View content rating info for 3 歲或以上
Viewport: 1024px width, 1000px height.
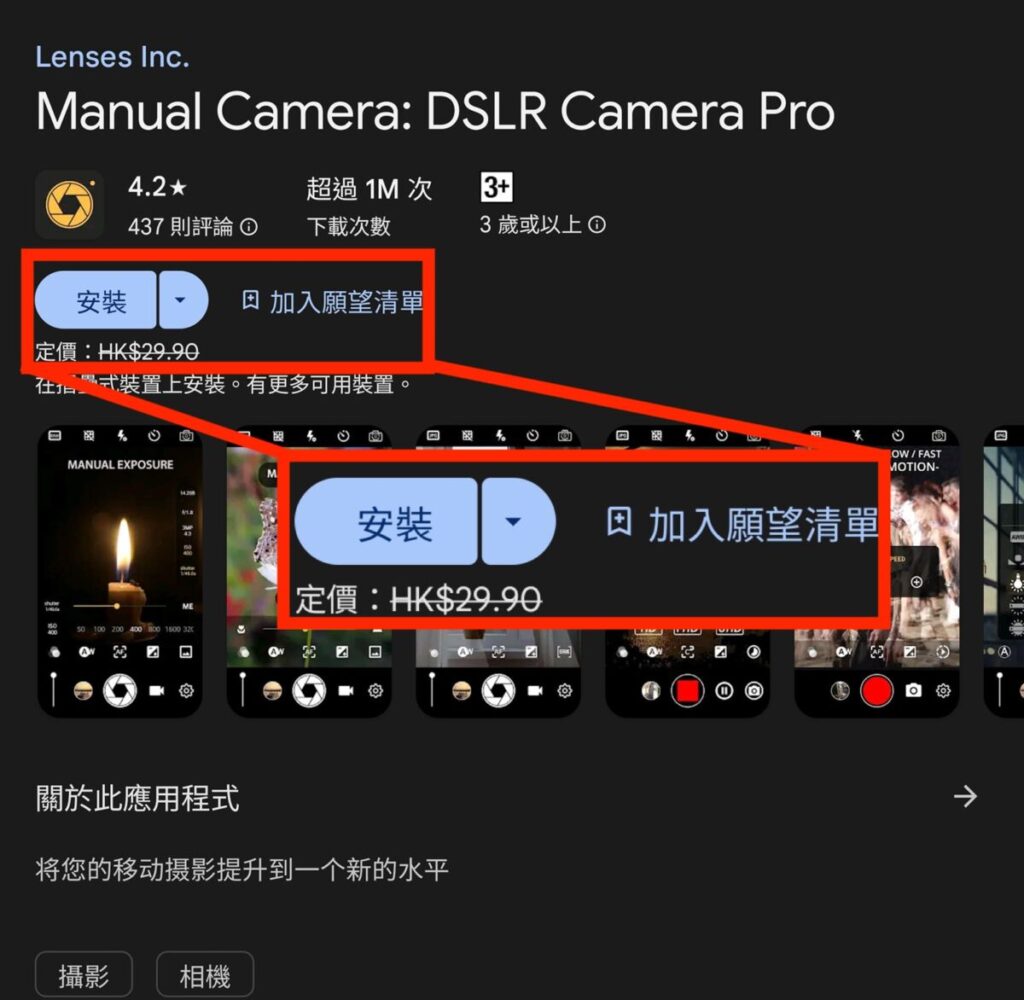tap(597, 226)
